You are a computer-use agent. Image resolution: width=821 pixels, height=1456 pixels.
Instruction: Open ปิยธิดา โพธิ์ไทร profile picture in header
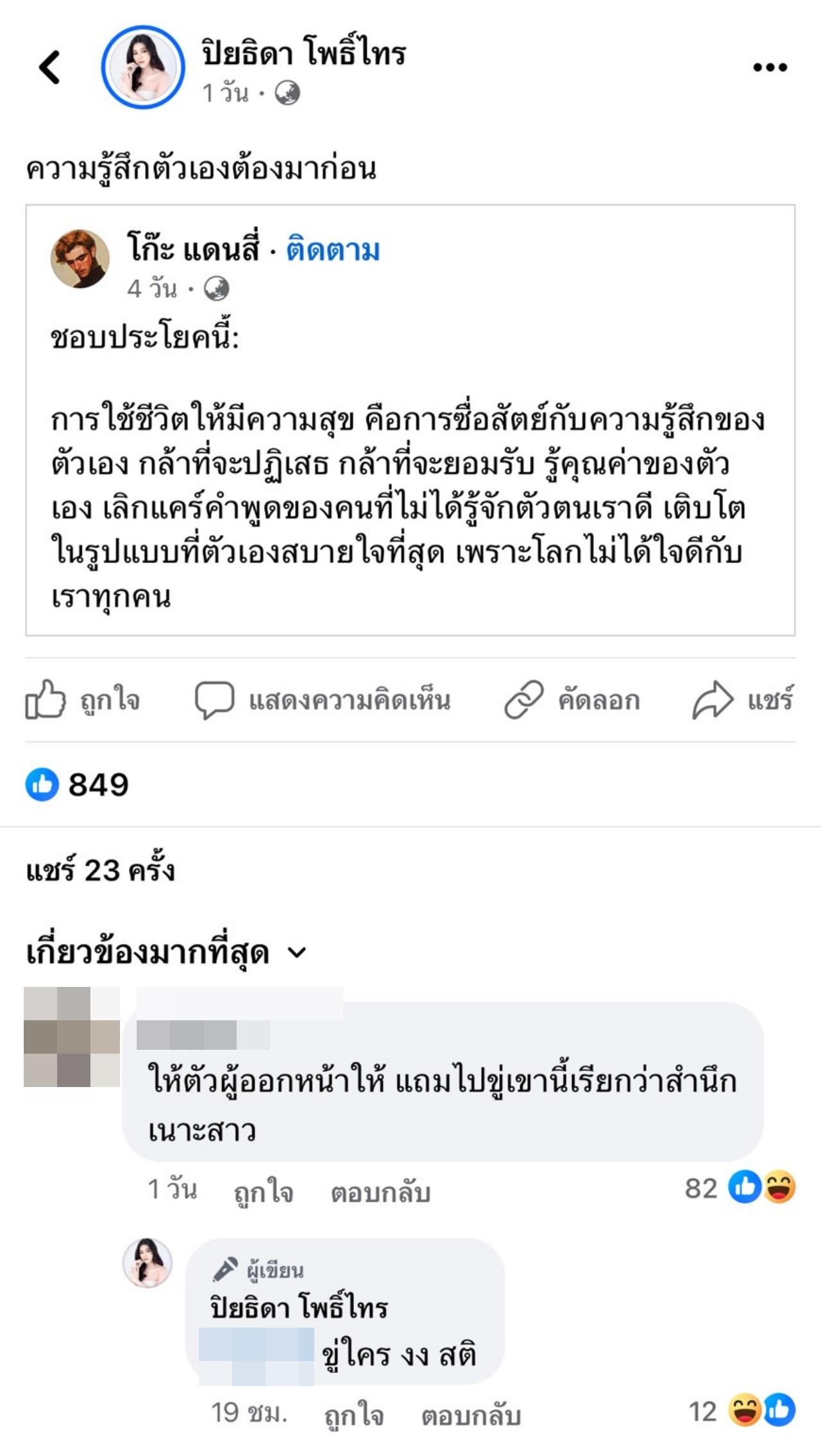tap(143, 67)
